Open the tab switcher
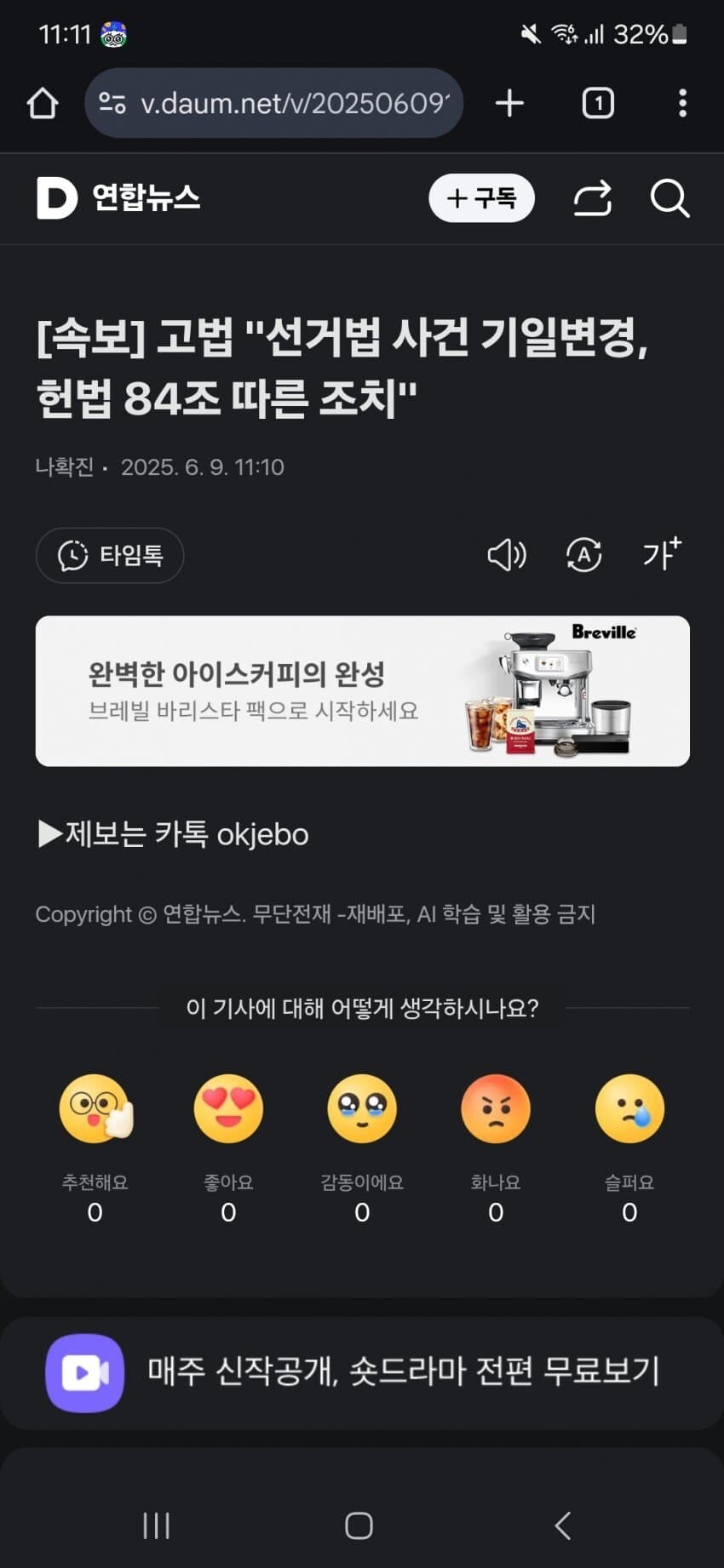Screen dimensions: 724x1568 tap(598, 104)
